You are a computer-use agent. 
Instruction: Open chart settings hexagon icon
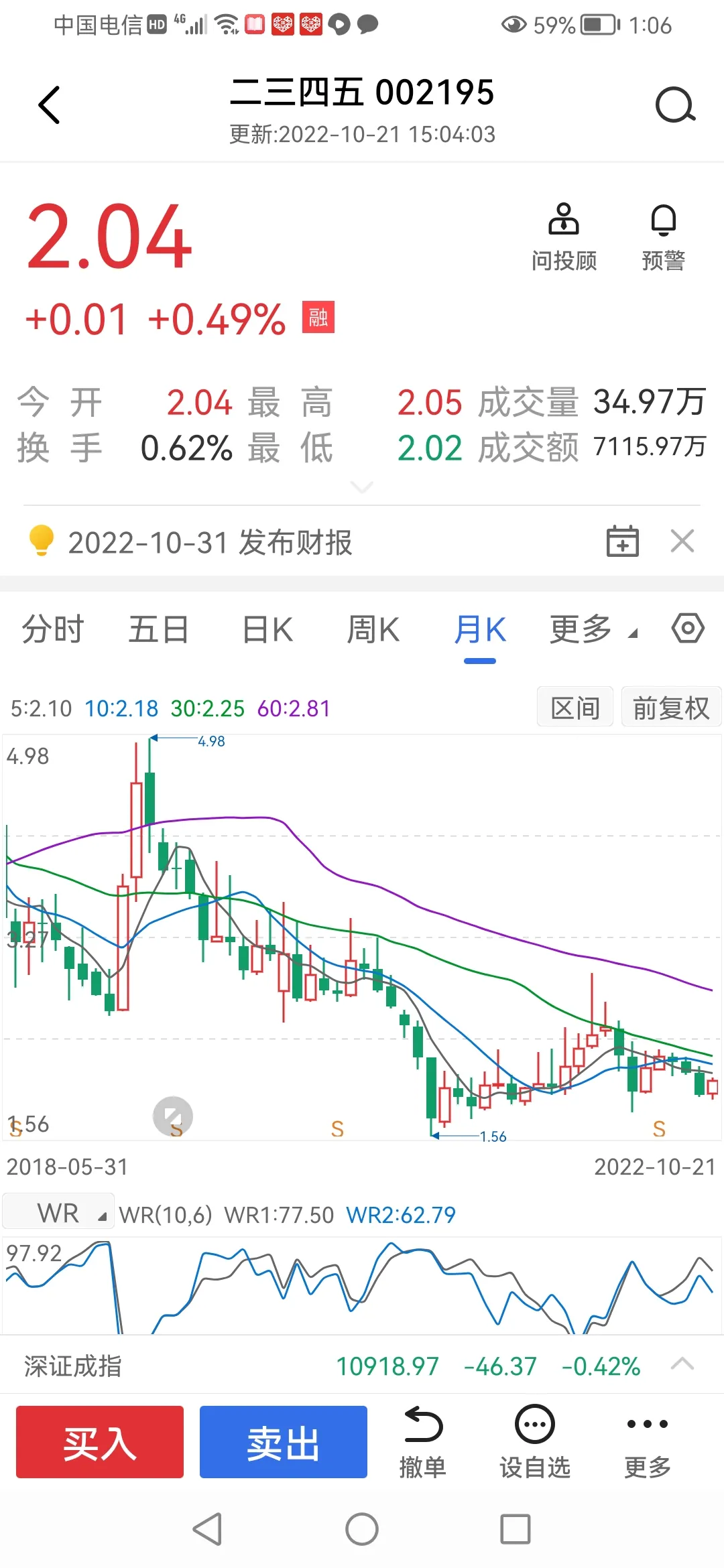[688, 629]
